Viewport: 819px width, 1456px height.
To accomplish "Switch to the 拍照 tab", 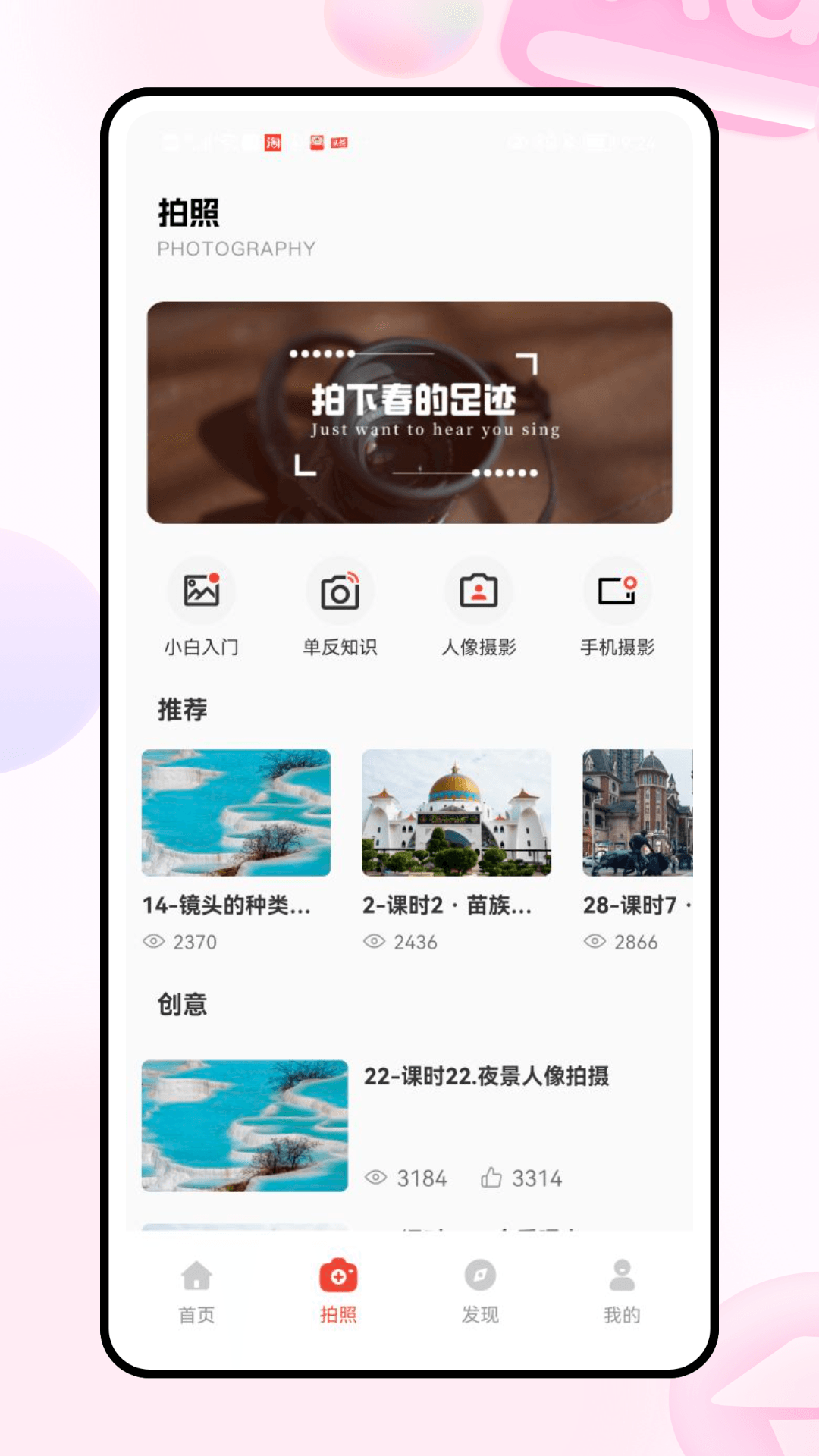I will 337,1285.
